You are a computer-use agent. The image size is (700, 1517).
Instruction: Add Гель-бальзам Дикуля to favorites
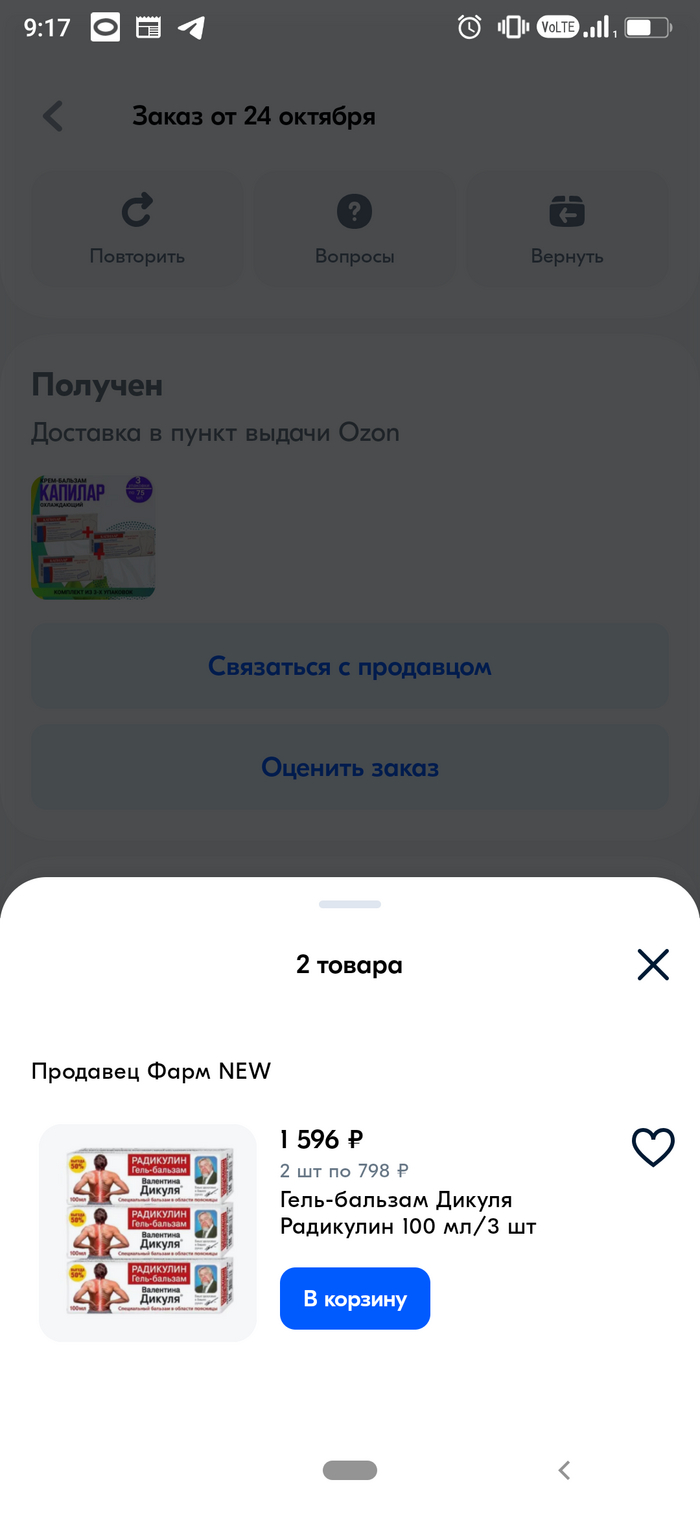(653, 1147)
